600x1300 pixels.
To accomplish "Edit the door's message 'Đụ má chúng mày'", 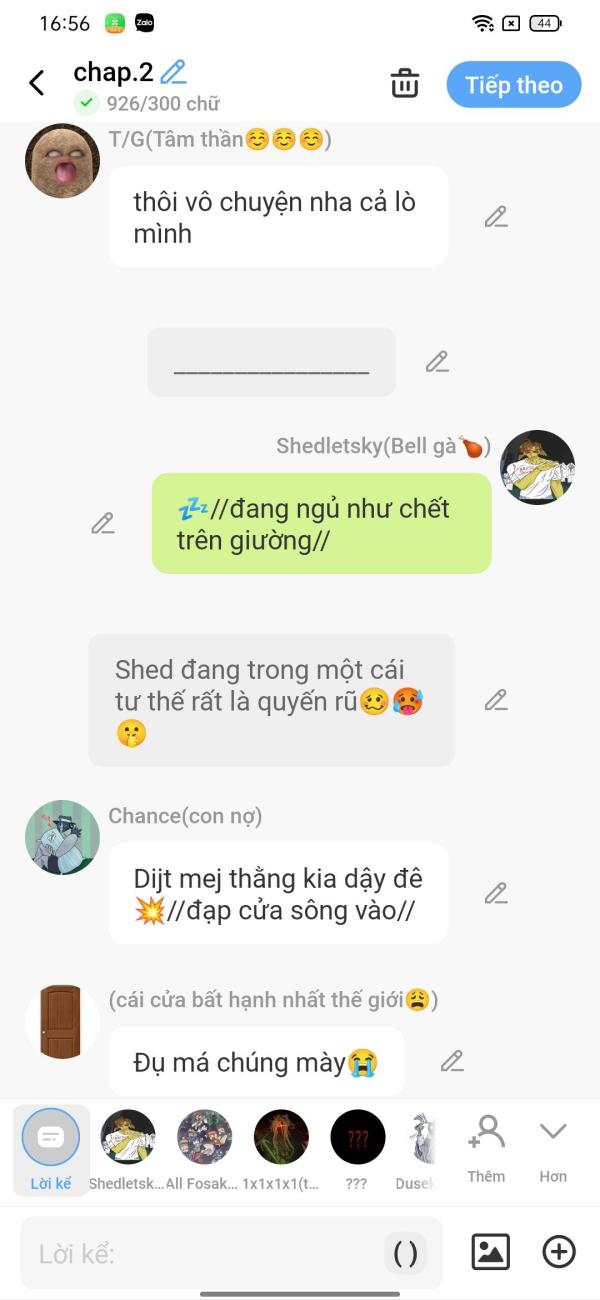I will tap(452, 1061).
